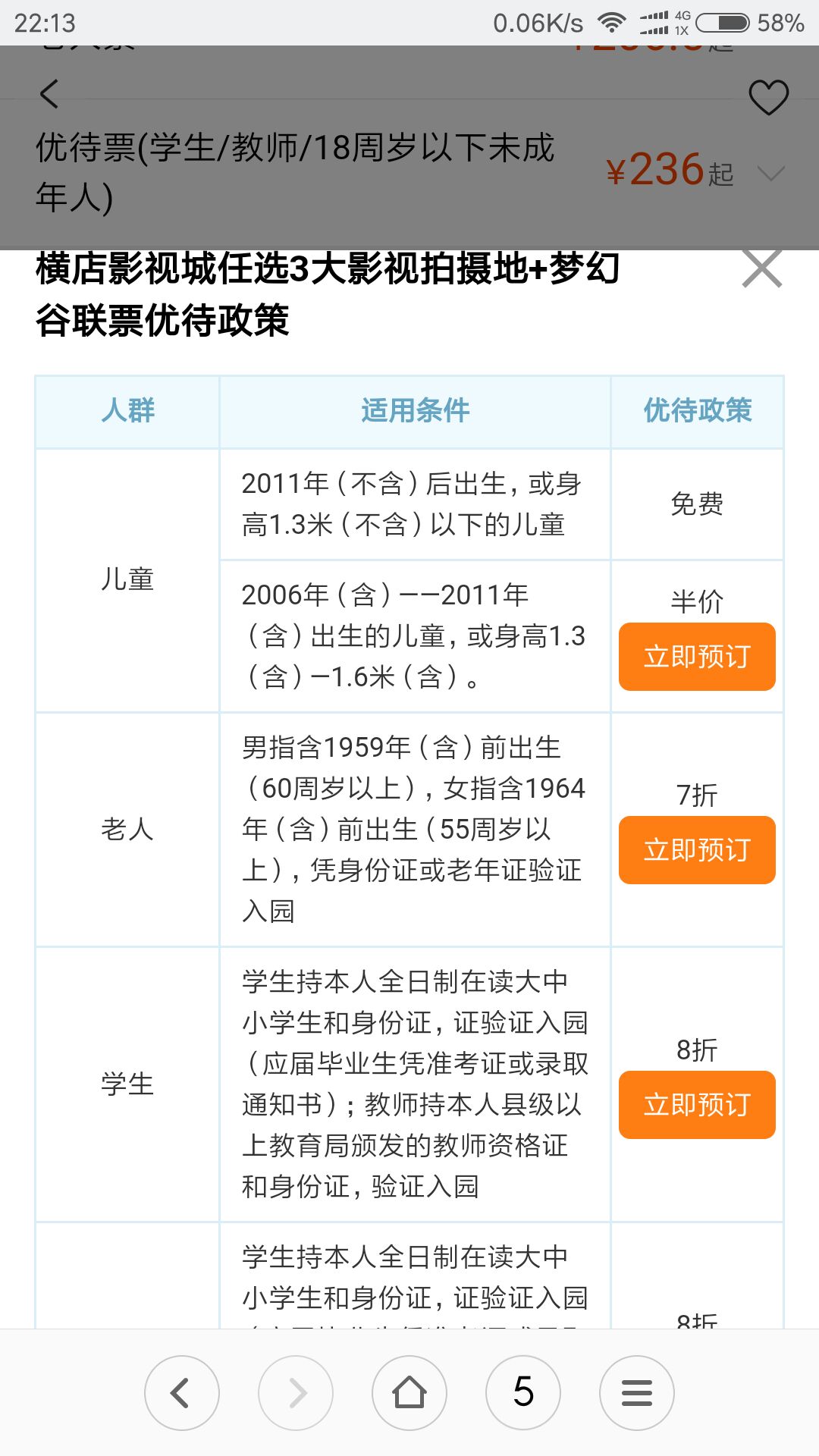The image size is (819, 1456).
Task: Go back using the top arrow
Action: [49, 94]
